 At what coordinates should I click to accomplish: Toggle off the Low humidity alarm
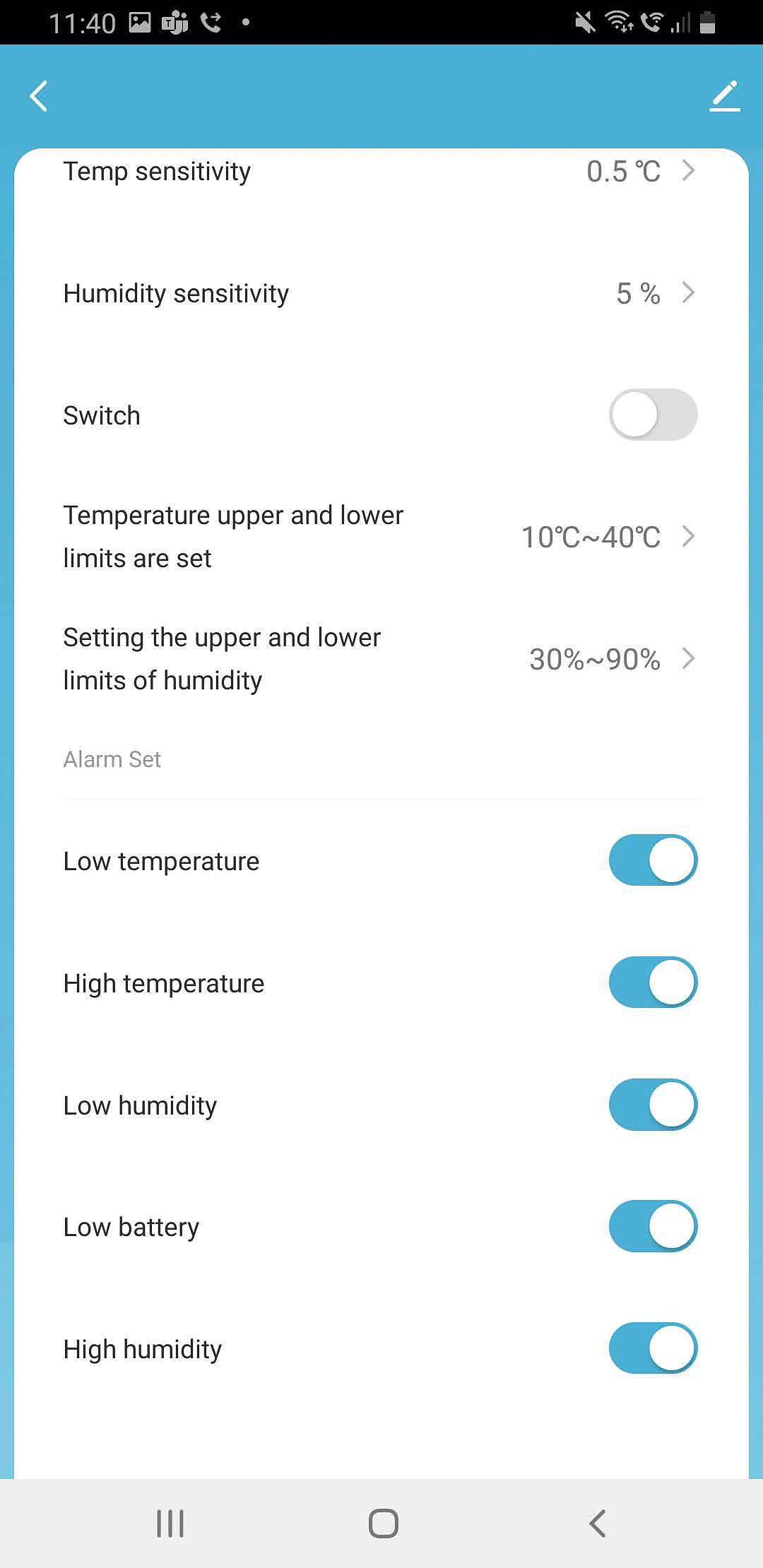[653, 1105]
